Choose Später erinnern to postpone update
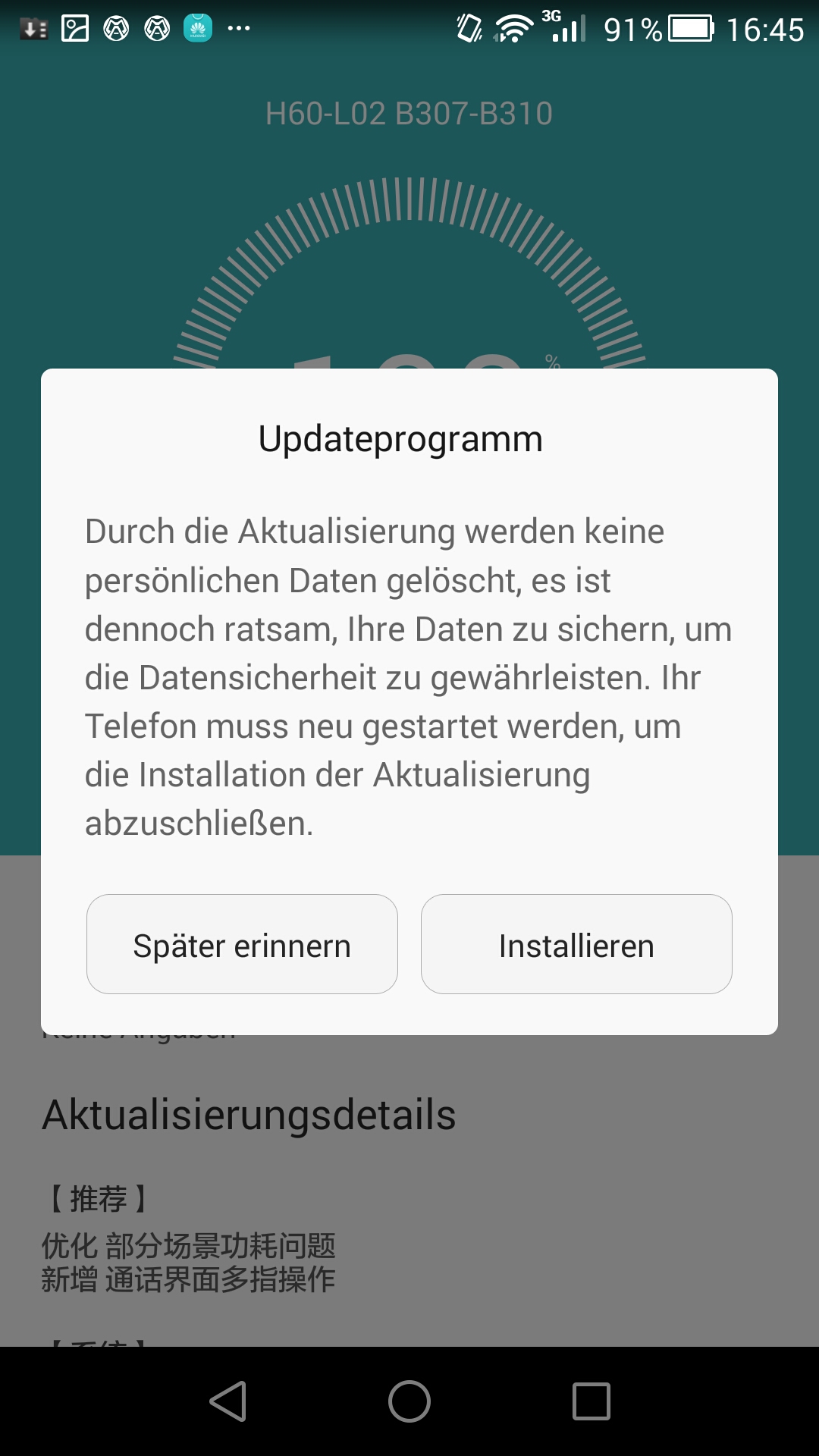This screenshot has width=819, height=1456. click(x=242, y=944)
